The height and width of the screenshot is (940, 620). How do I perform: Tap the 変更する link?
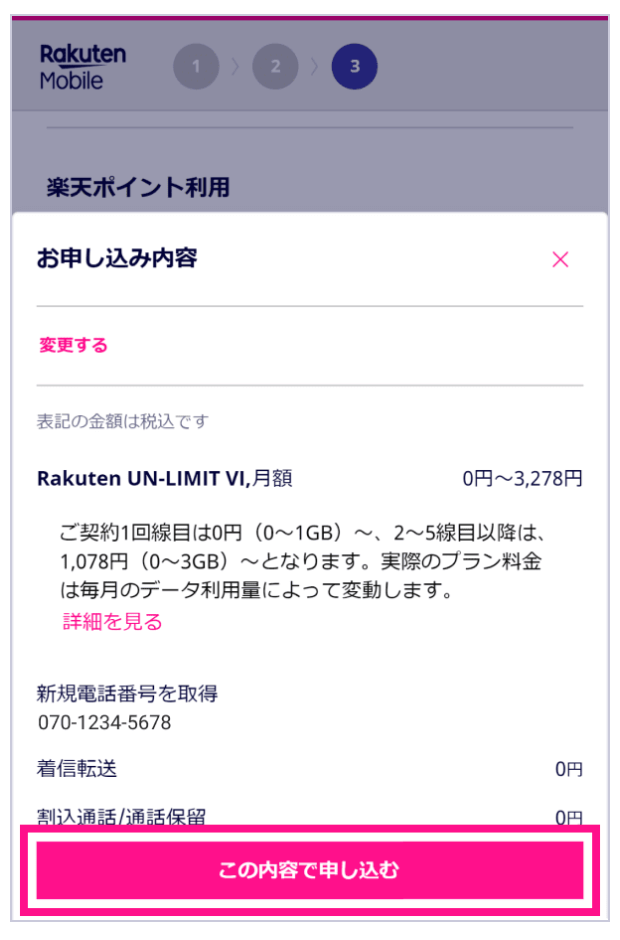(x=73, y=346)
